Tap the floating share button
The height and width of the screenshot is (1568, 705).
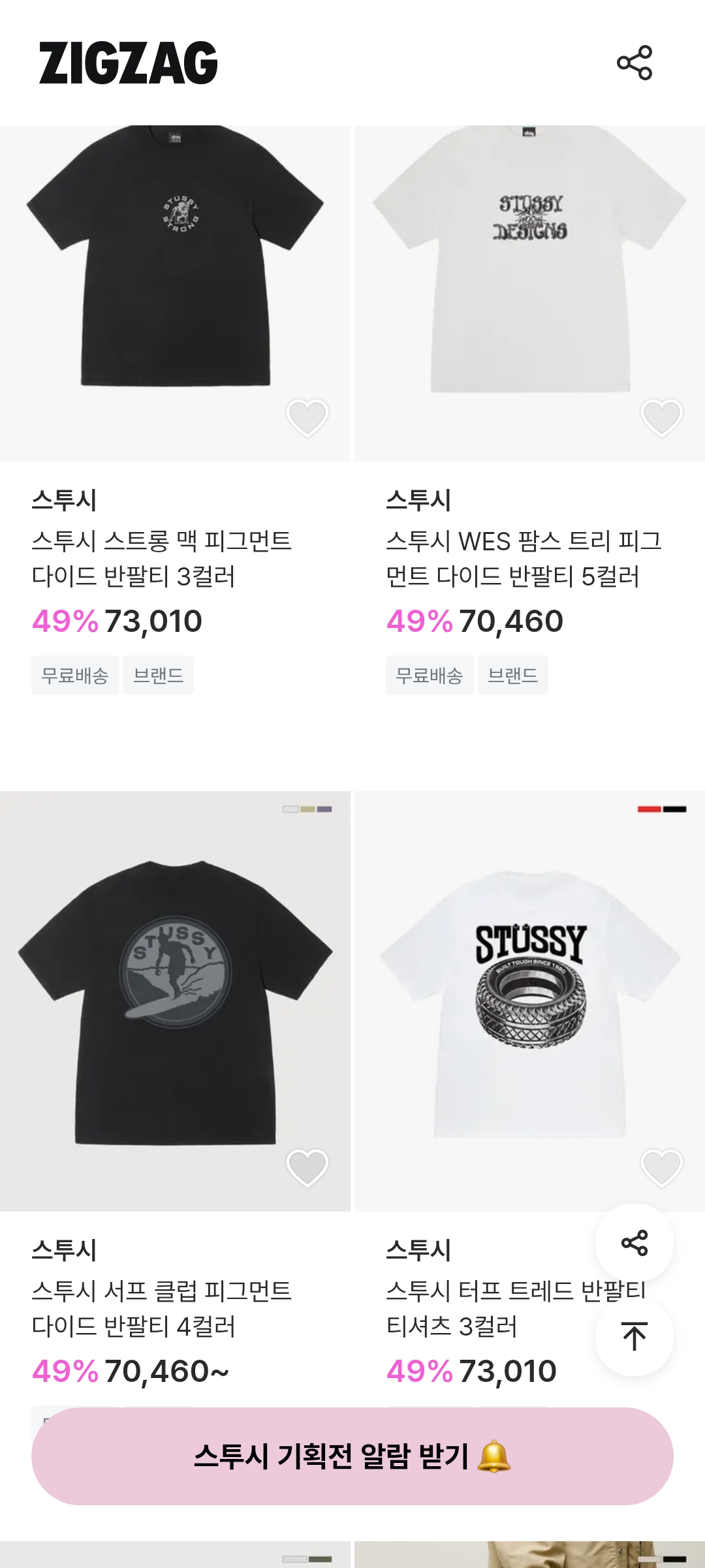click(x=634, y=1243)
